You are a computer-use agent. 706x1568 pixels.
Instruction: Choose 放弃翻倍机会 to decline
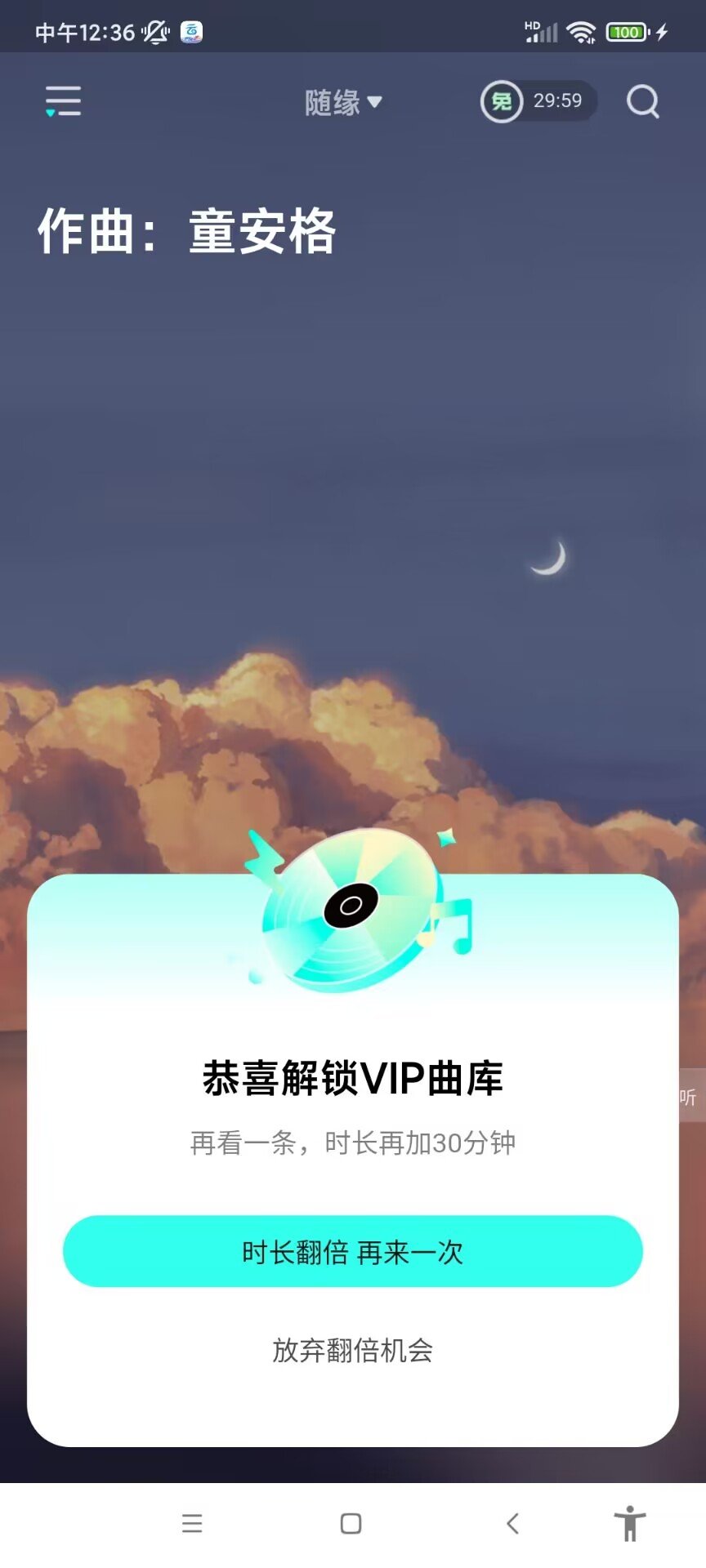pyautogui.click(x=353, y=1350)
